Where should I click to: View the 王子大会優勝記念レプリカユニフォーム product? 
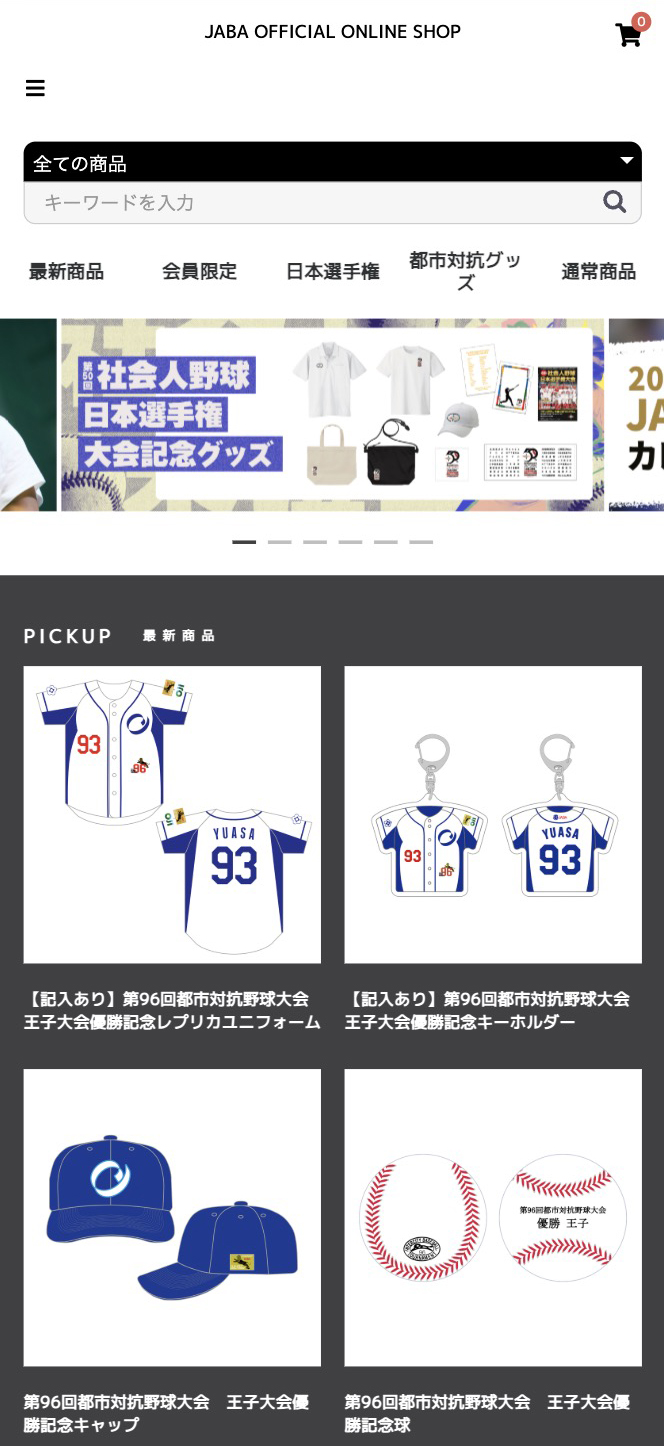[x=172, y=815]
